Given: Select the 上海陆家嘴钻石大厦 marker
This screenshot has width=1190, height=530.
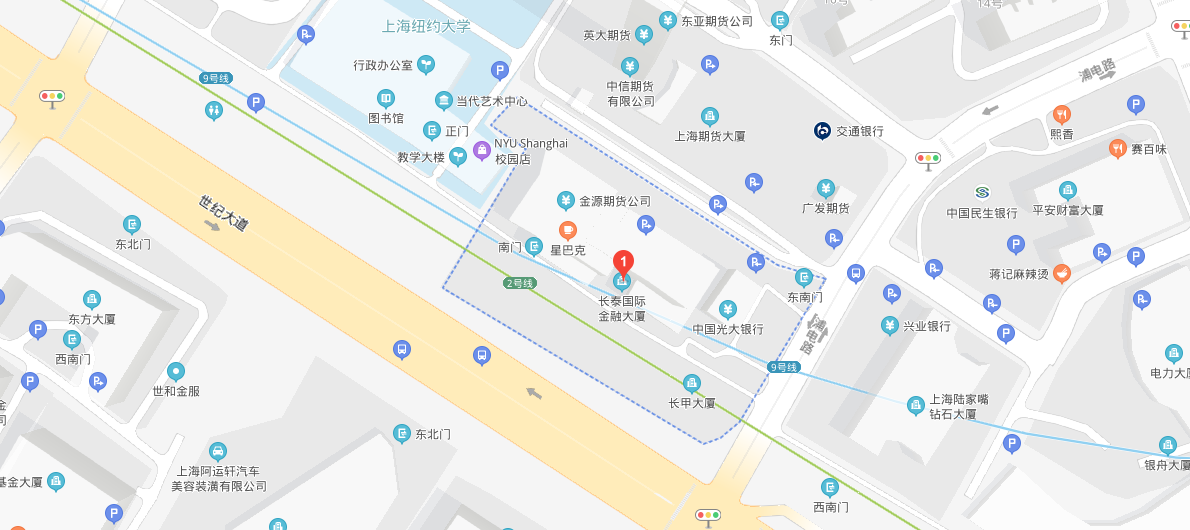Looking at the screenshot, I should [x=915, y=405].
